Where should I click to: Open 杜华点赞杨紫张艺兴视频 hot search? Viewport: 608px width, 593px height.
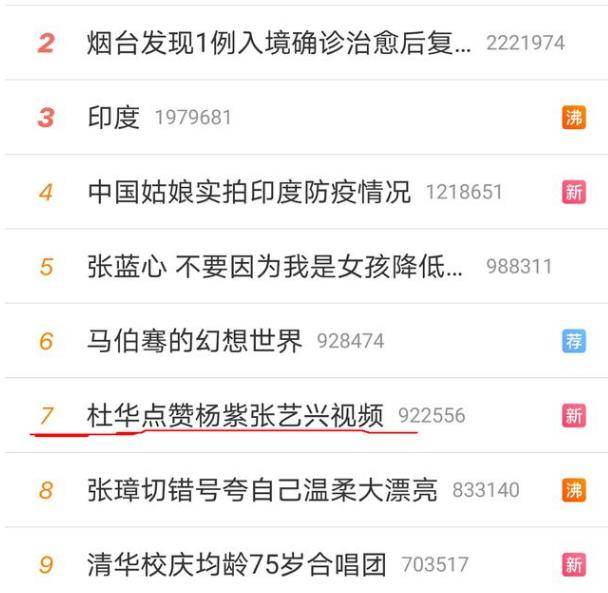pos(236,415)
